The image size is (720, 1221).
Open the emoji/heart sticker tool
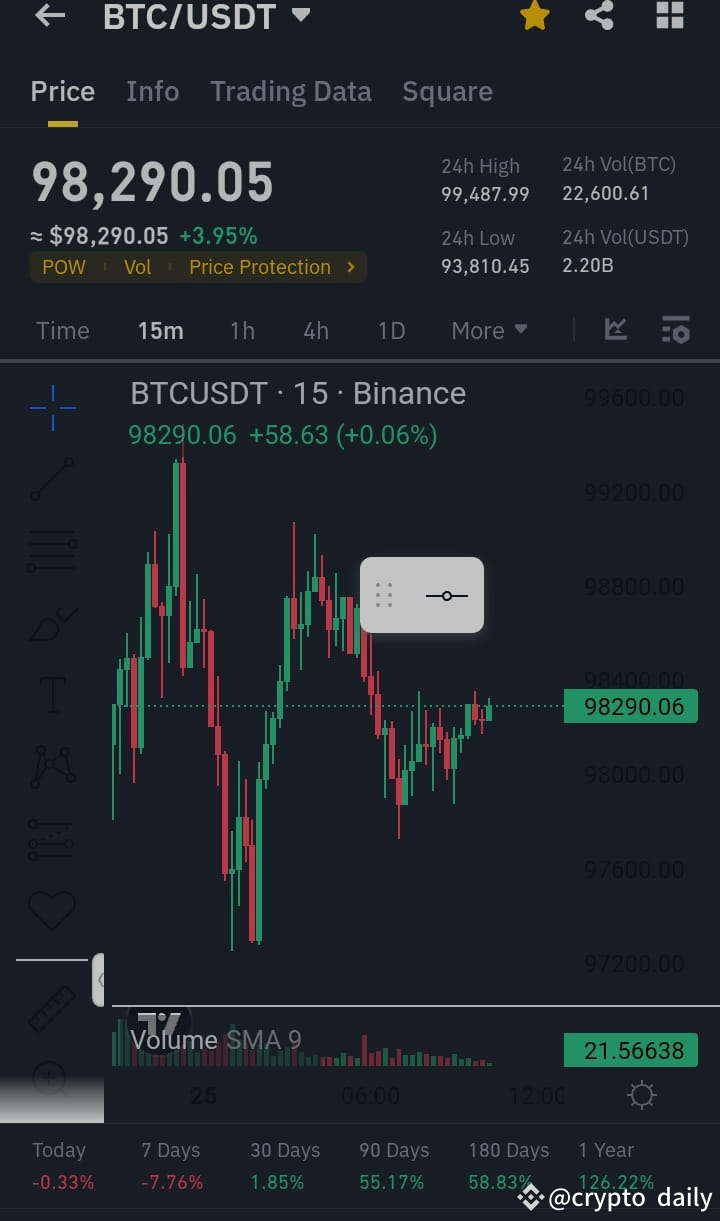(52, 910)
